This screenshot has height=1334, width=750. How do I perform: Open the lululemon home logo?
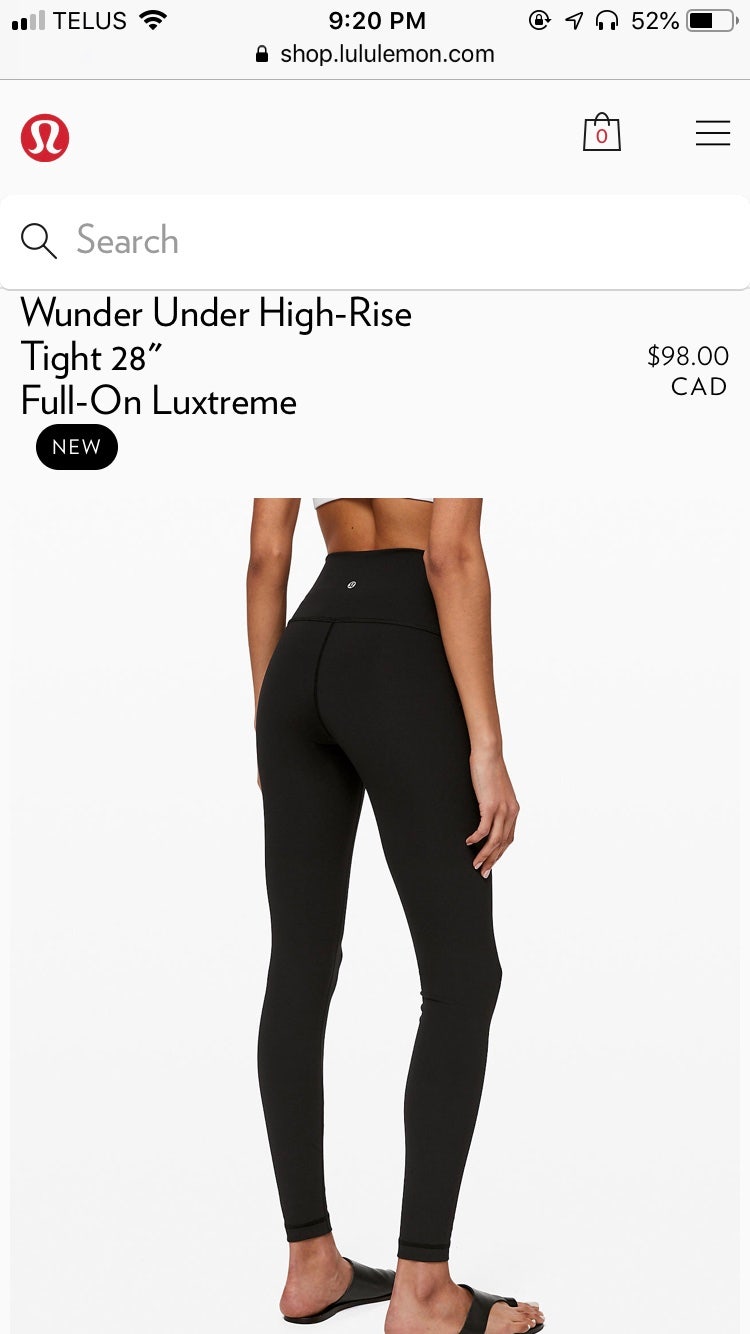click(45, 137)
